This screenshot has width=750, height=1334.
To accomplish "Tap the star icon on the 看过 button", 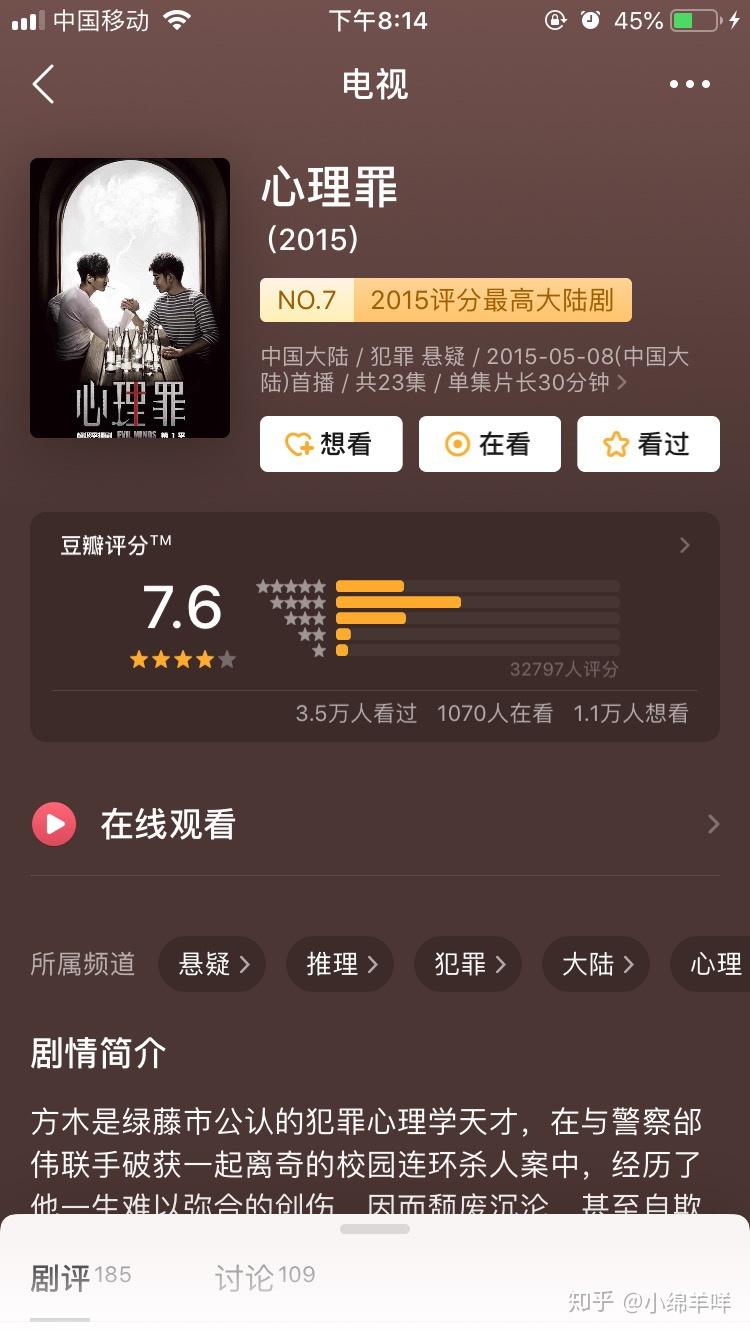I will 614,444.
